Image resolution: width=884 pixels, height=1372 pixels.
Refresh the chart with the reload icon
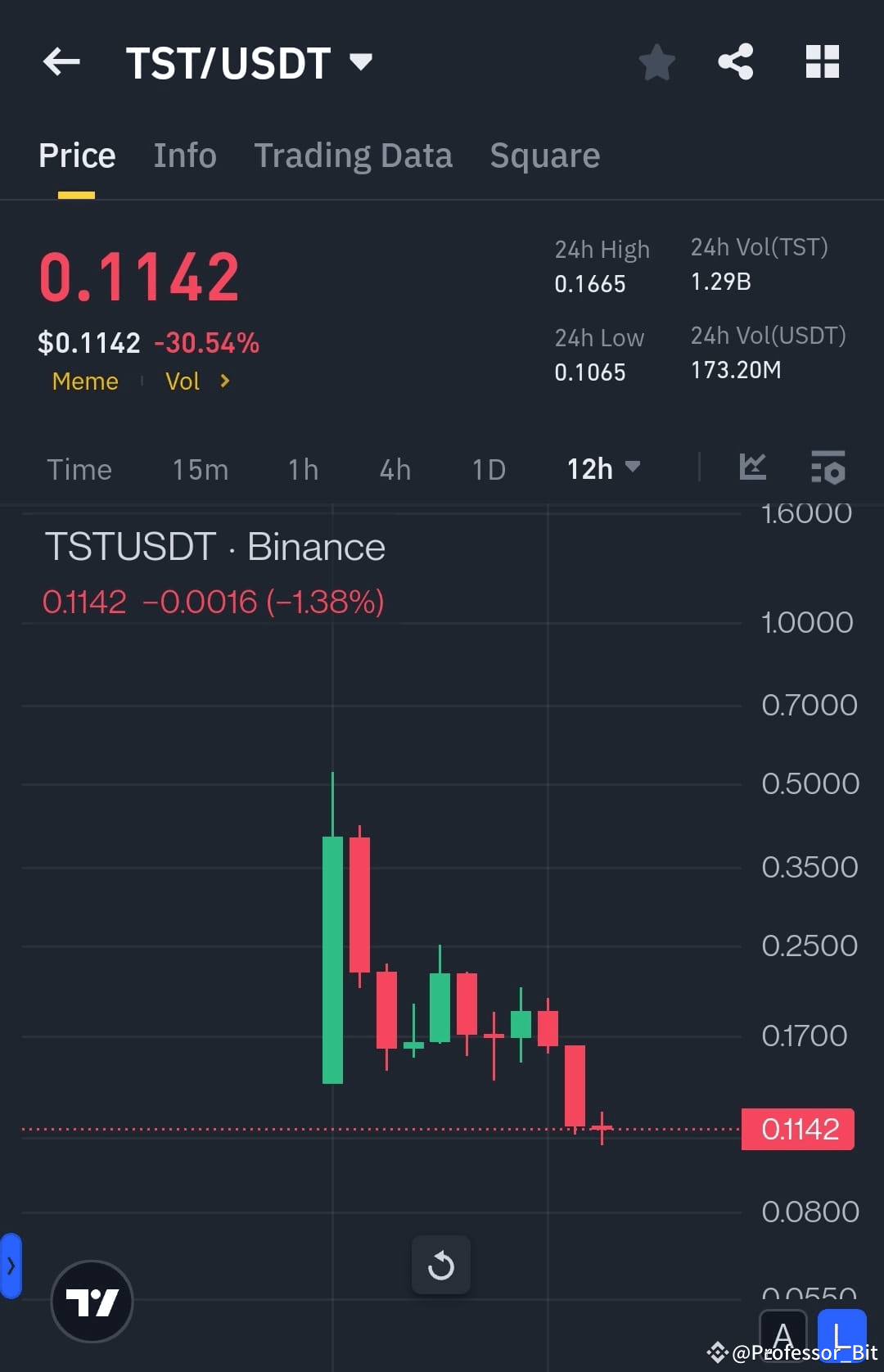click(441, 1265)
